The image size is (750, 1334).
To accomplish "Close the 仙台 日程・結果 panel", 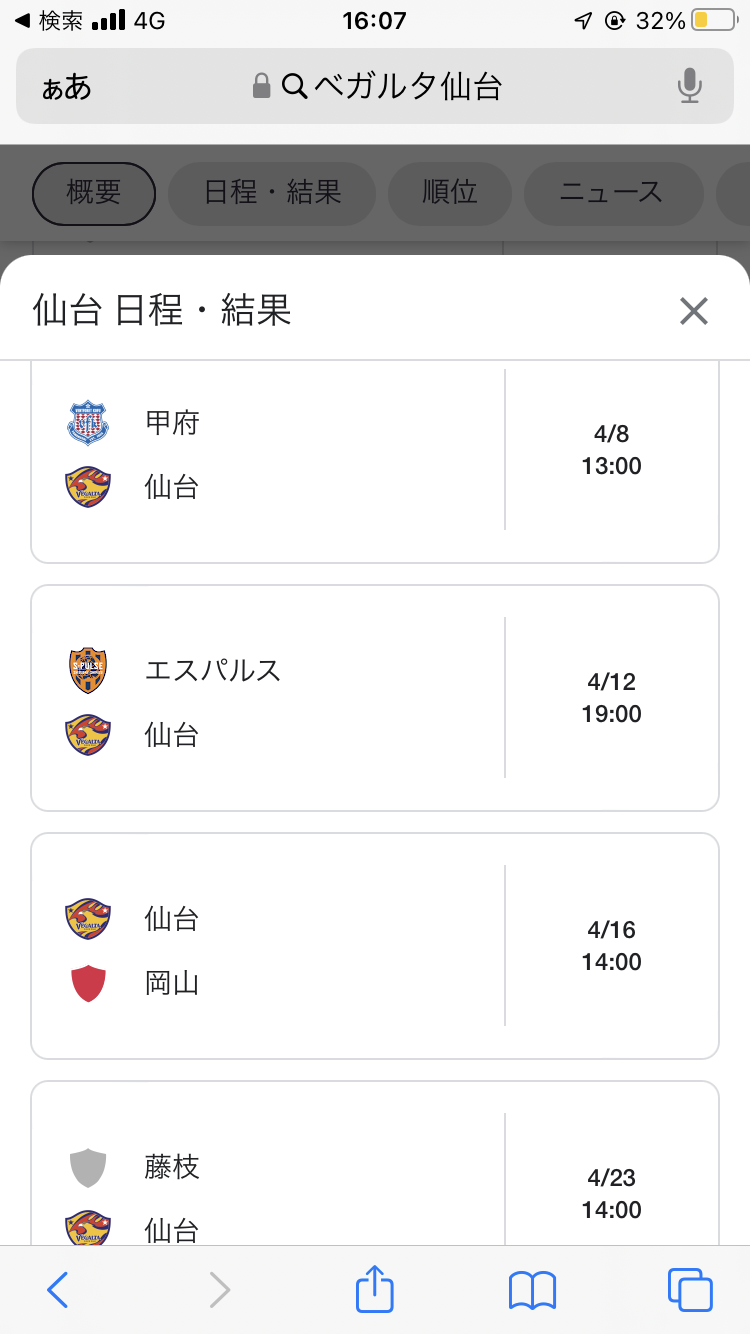I will coord(693,311).
